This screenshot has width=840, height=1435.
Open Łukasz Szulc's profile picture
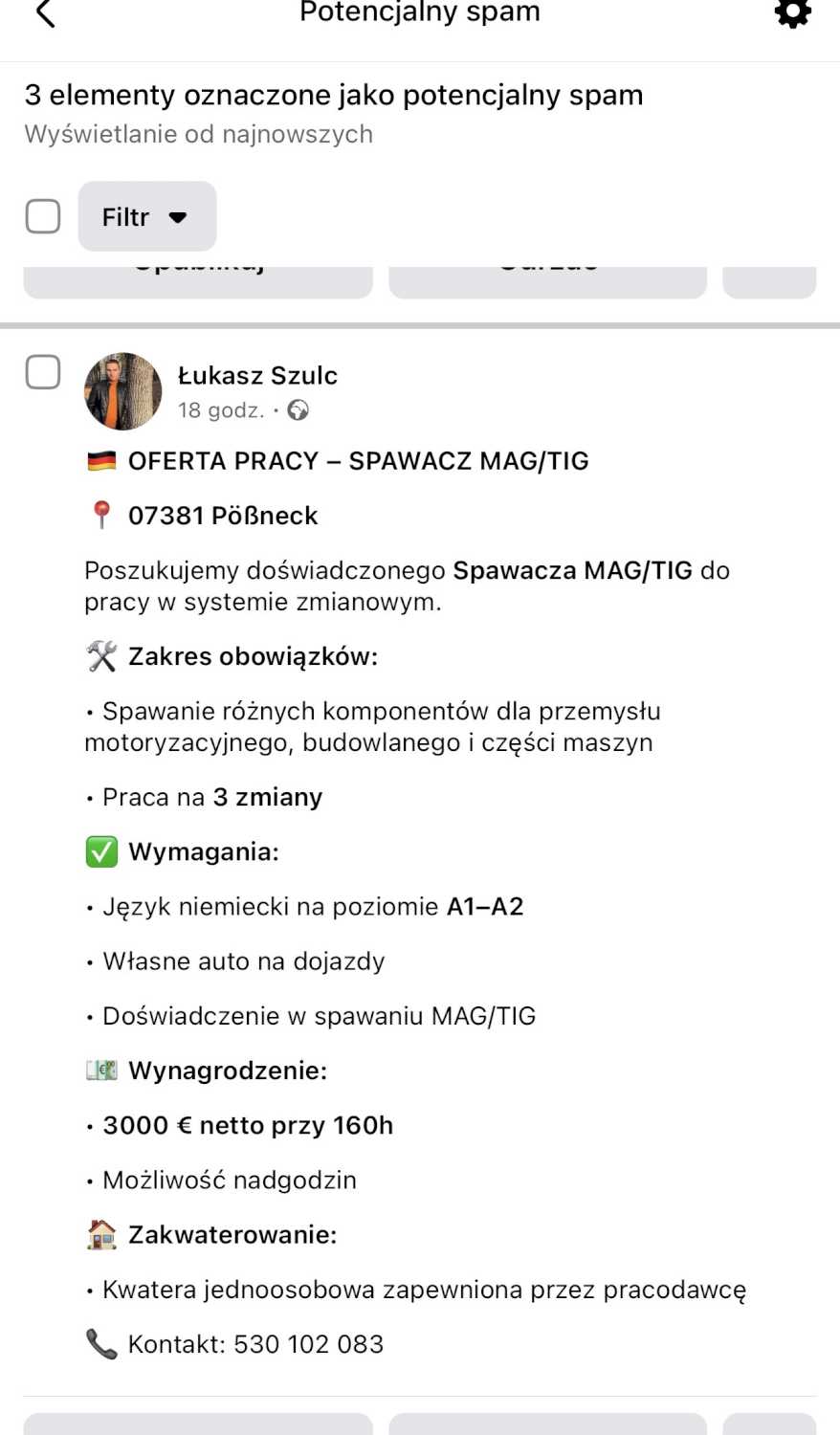point(122,391)
